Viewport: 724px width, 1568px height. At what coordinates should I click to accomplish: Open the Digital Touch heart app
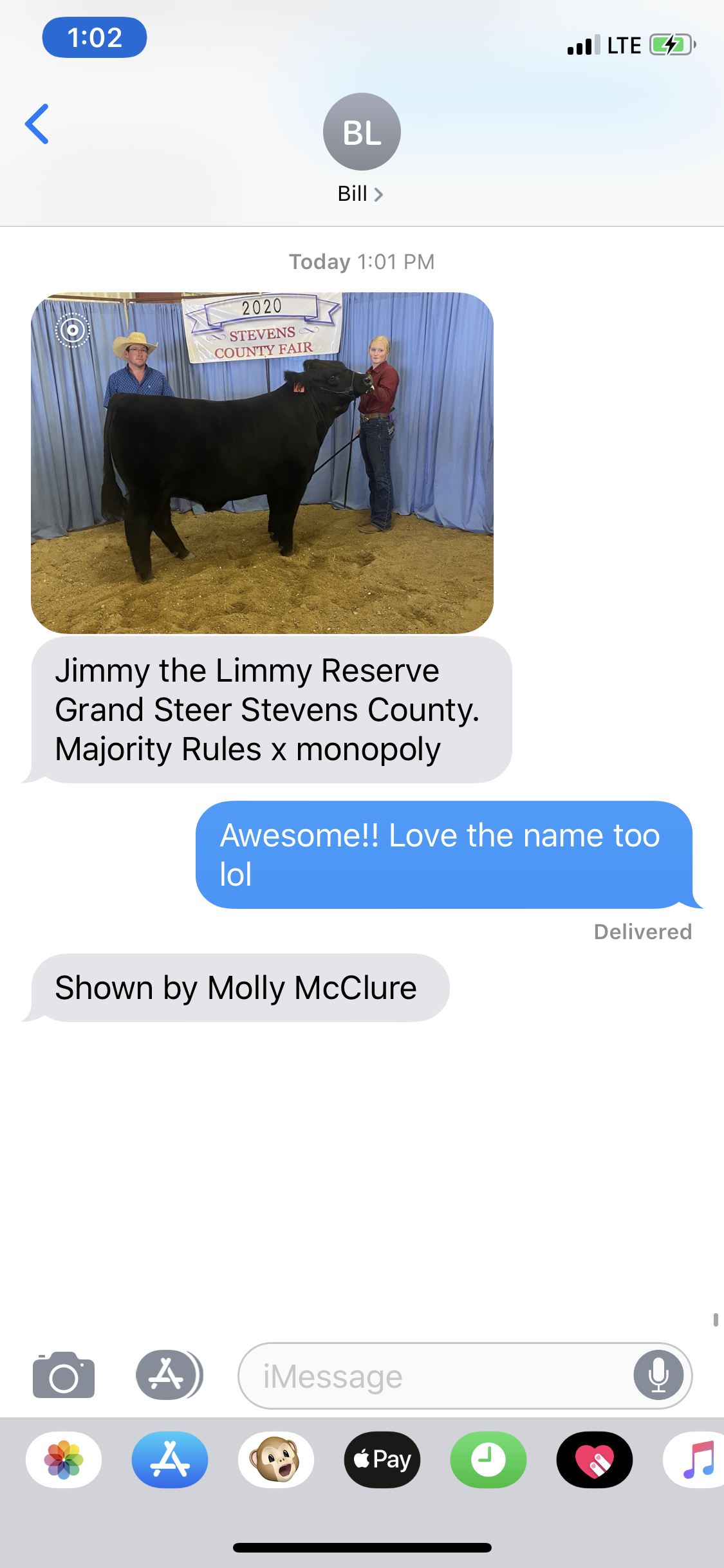click(595, 1460)
